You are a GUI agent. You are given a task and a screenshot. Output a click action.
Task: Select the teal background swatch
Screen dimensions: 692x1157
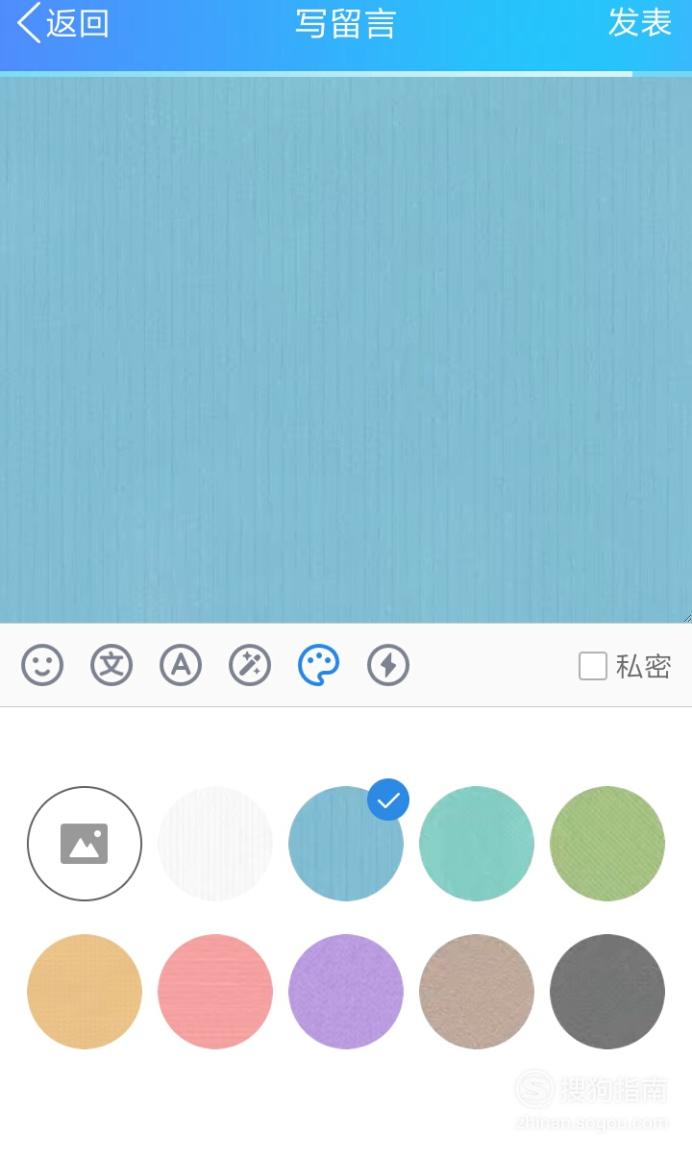(x=477, y=843)
